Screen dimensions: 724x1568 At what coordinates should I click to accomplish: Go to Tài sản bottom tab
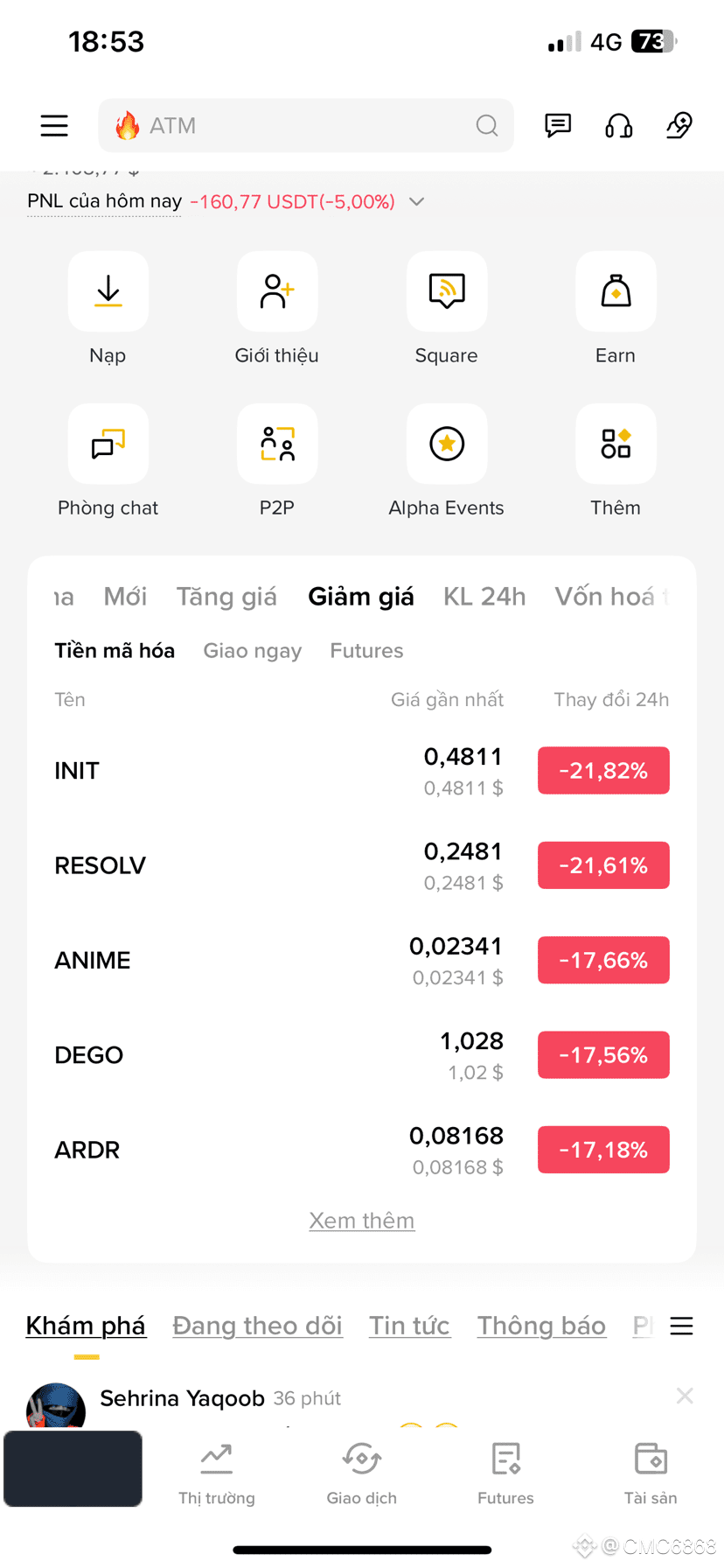651,1473
